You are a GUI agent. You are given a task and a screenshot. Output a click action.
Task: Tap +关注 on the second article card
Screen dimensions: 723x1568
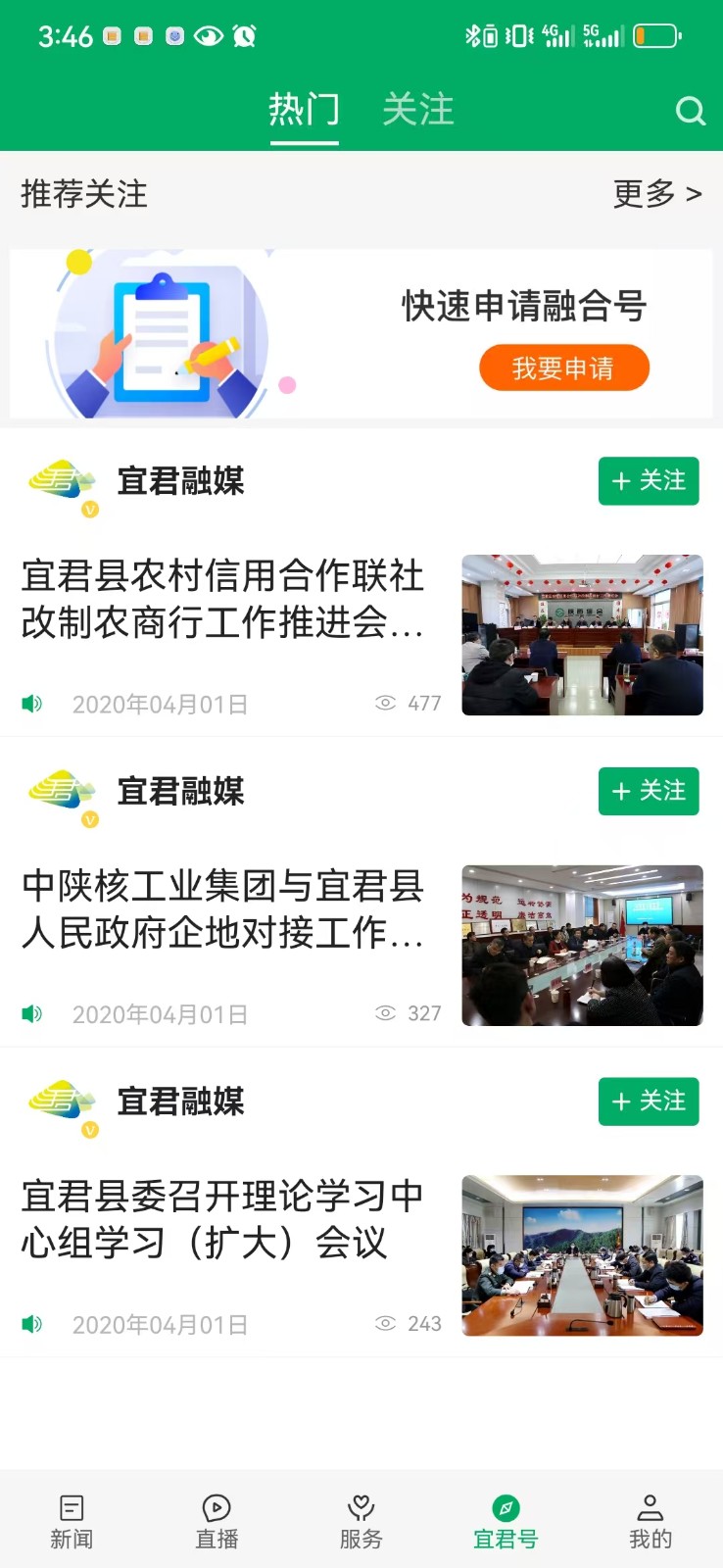tap(649, 791)
